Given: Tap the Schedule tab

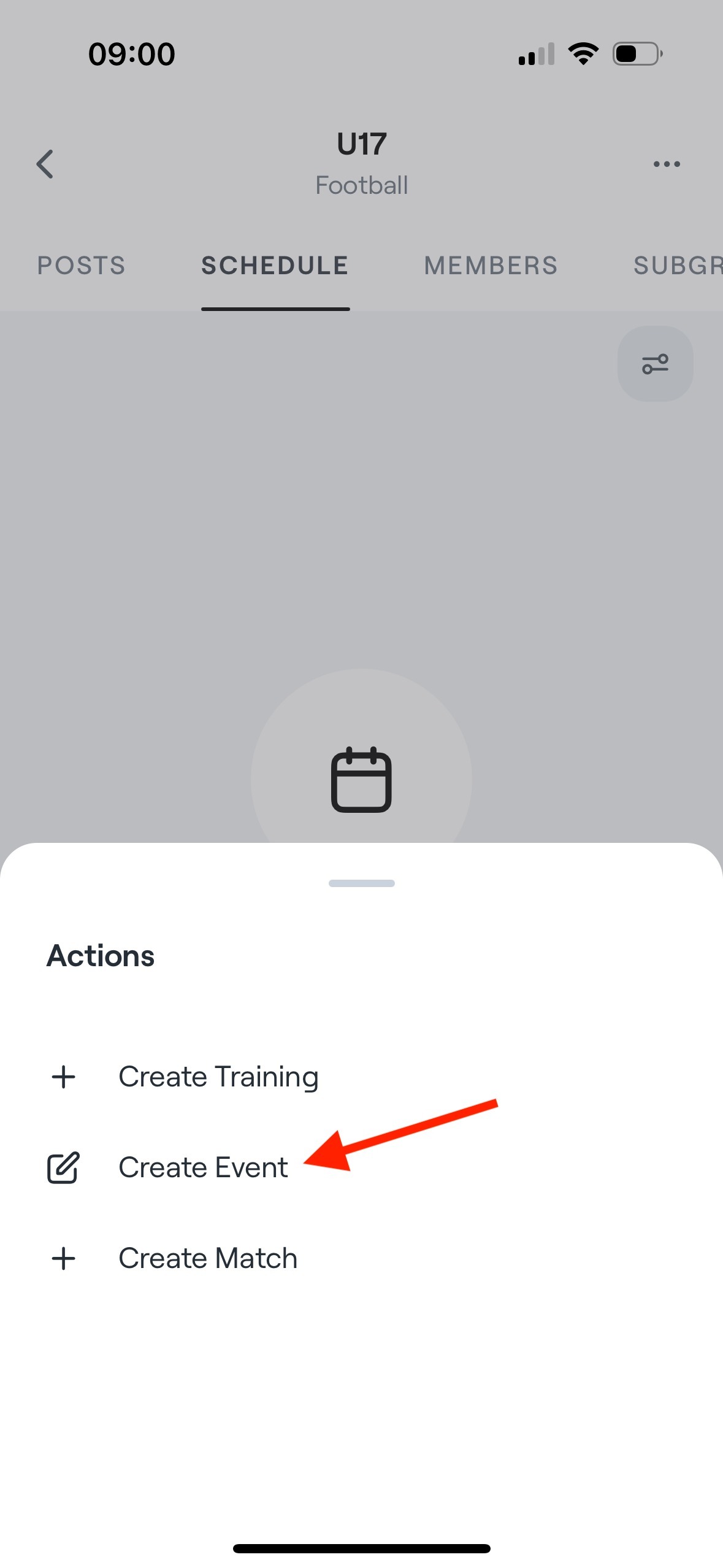Looking at the screenshot, I should point(275,266).
